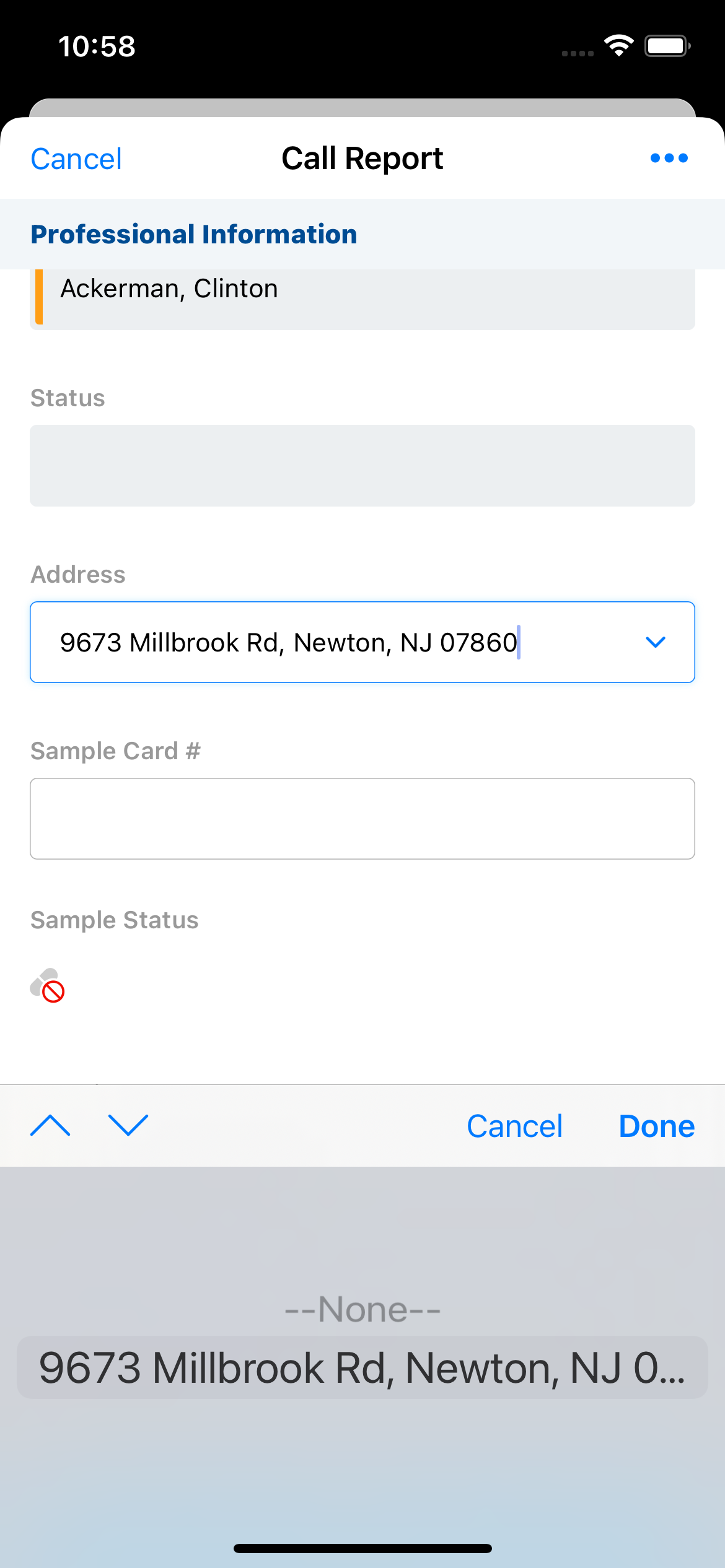The height and width of the screenshot is (1568, 725).
Task: Open the three-dot more options menu
Action: pyautogui.click(x=669, y=159)
